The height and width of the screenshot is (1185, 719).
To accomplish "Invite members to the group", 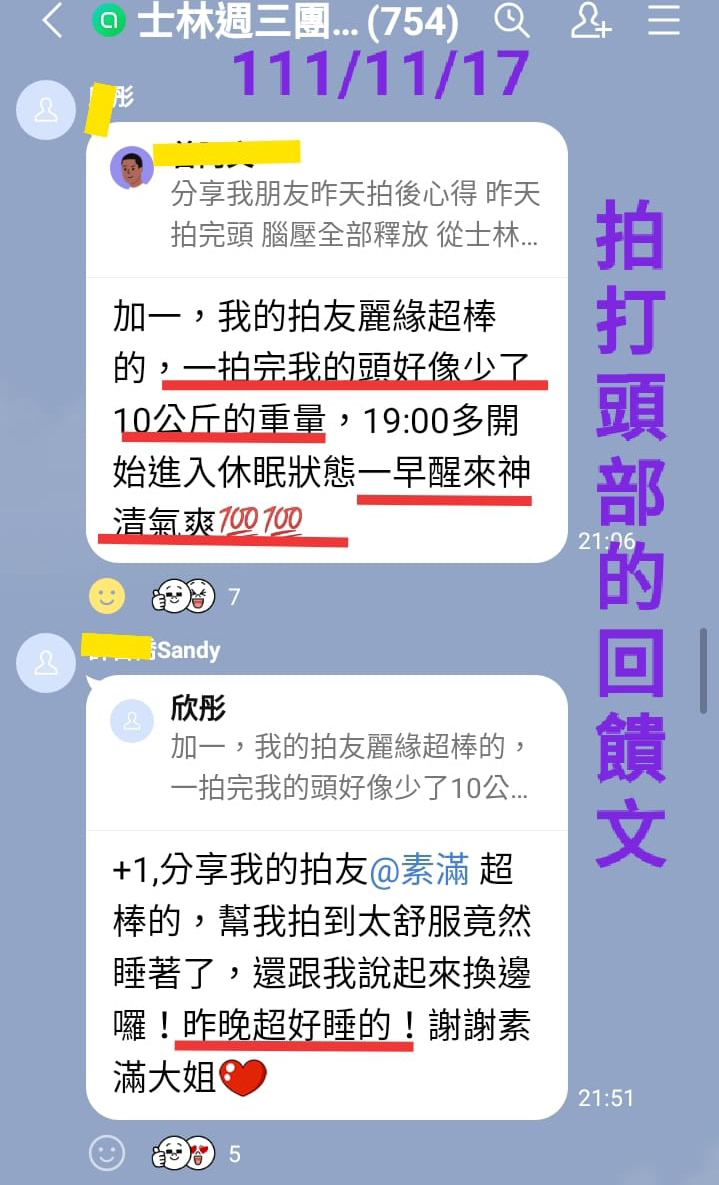I will pyautogui.click(x=590, y=21).
